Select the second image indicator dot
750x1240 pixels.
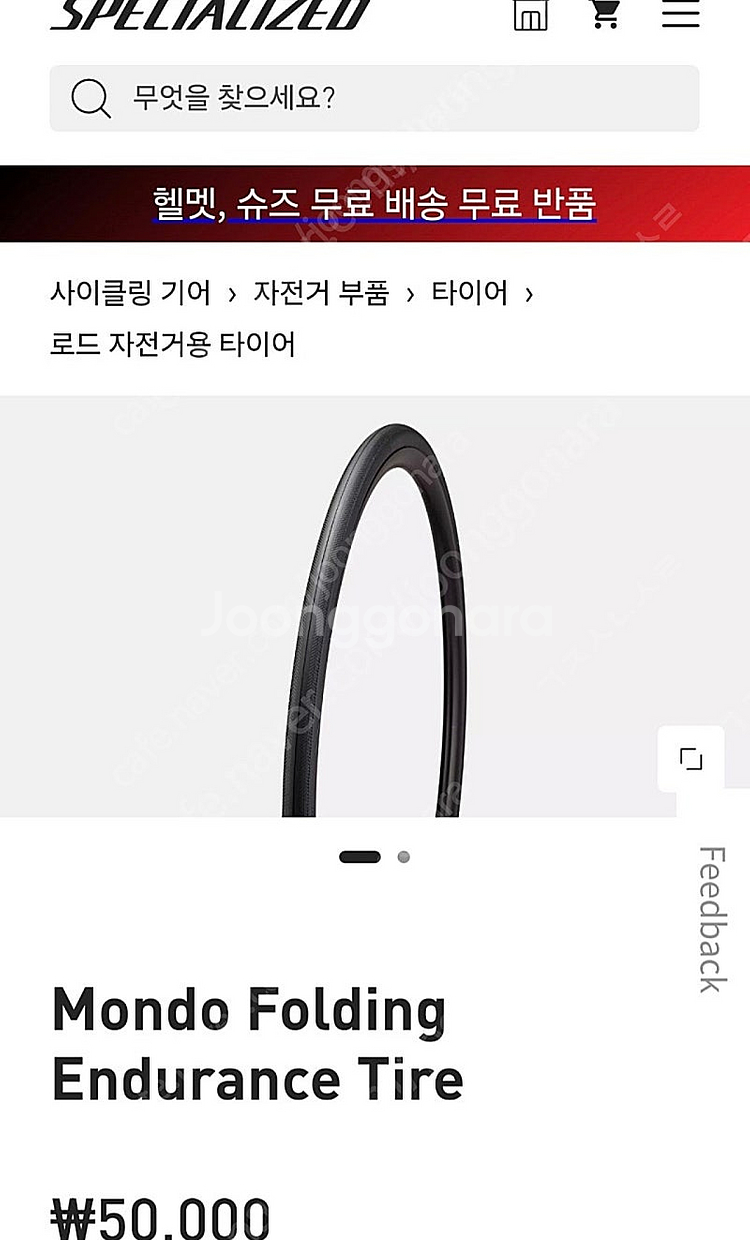coord(403,857)
